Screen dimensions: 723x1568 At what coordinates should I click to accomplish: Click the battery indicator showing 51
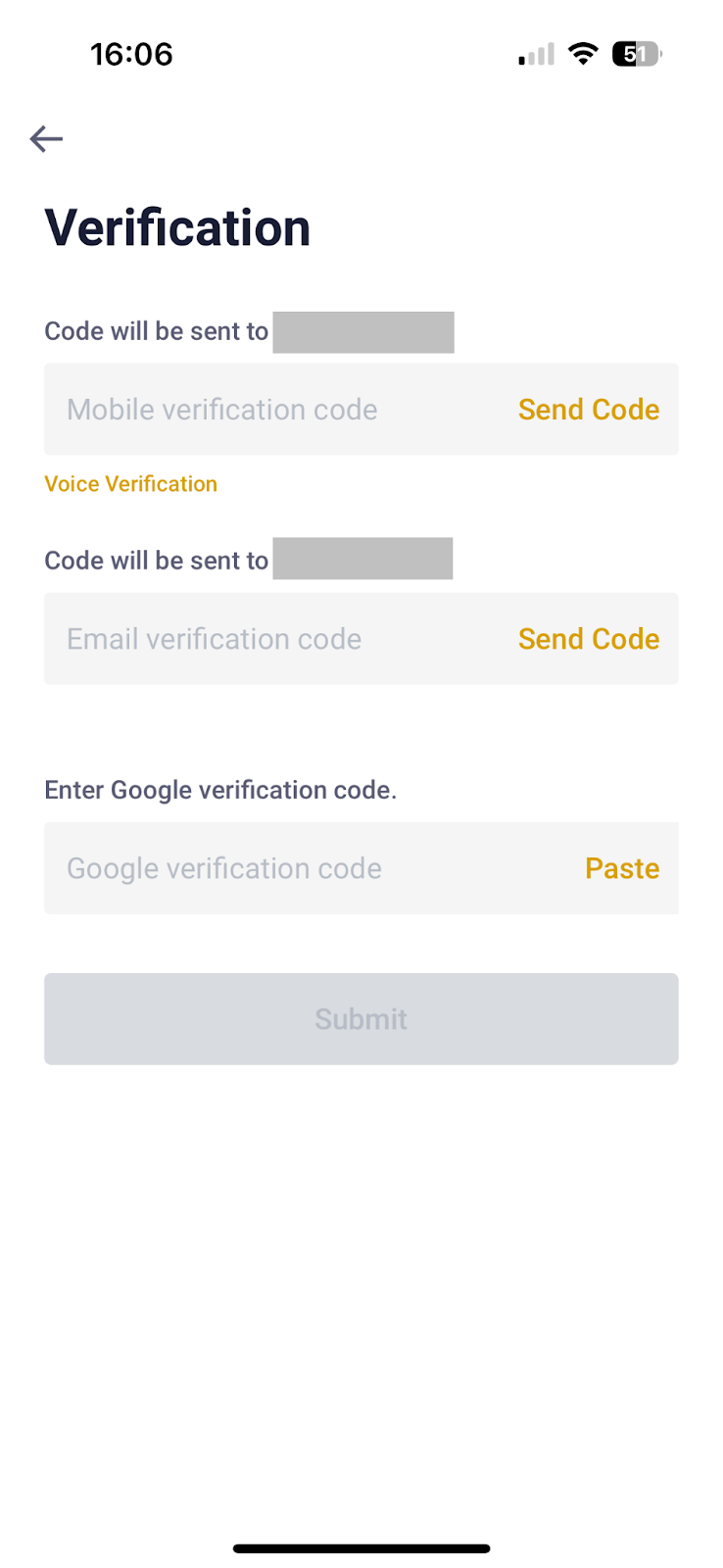tap(636, 54)
